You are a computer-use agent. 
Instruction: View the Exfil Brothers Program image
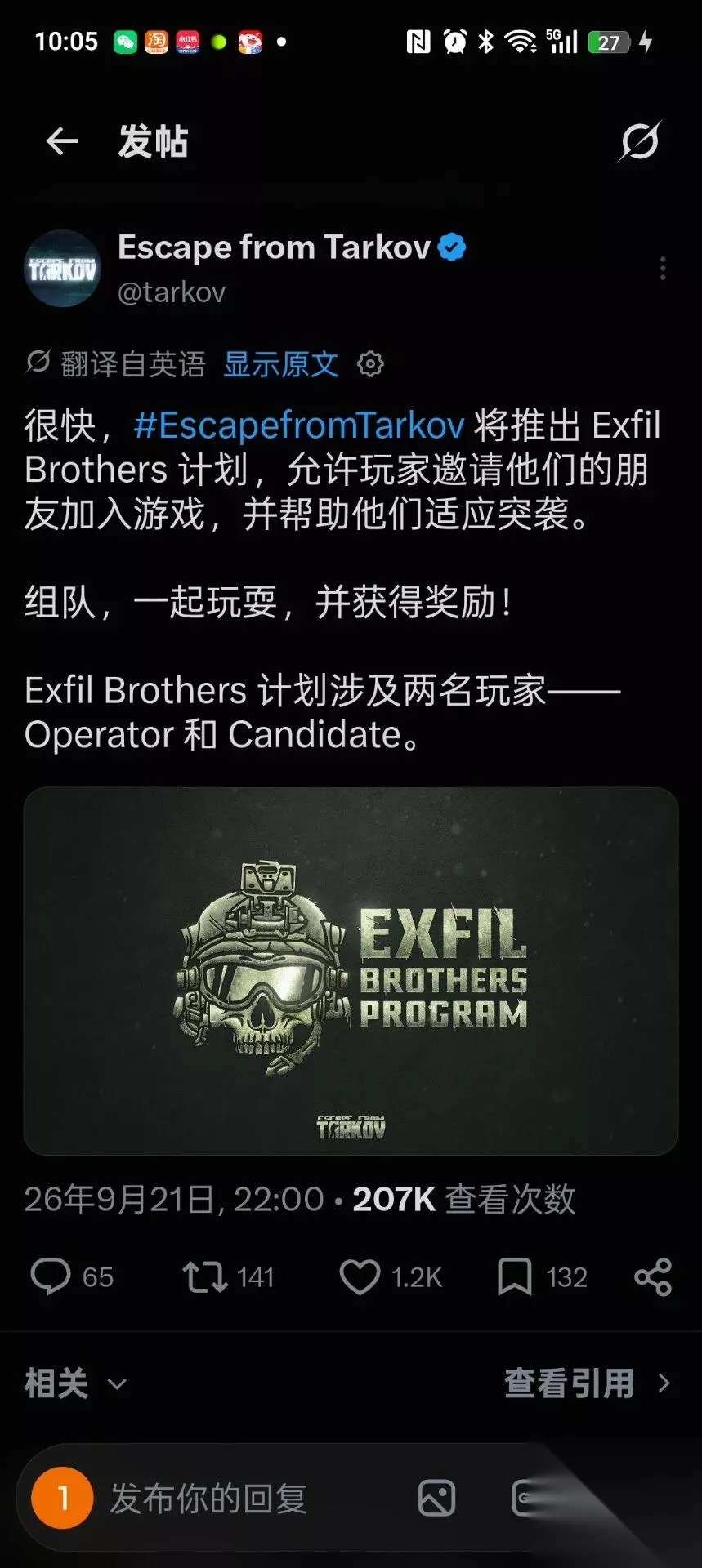(351, 971)
